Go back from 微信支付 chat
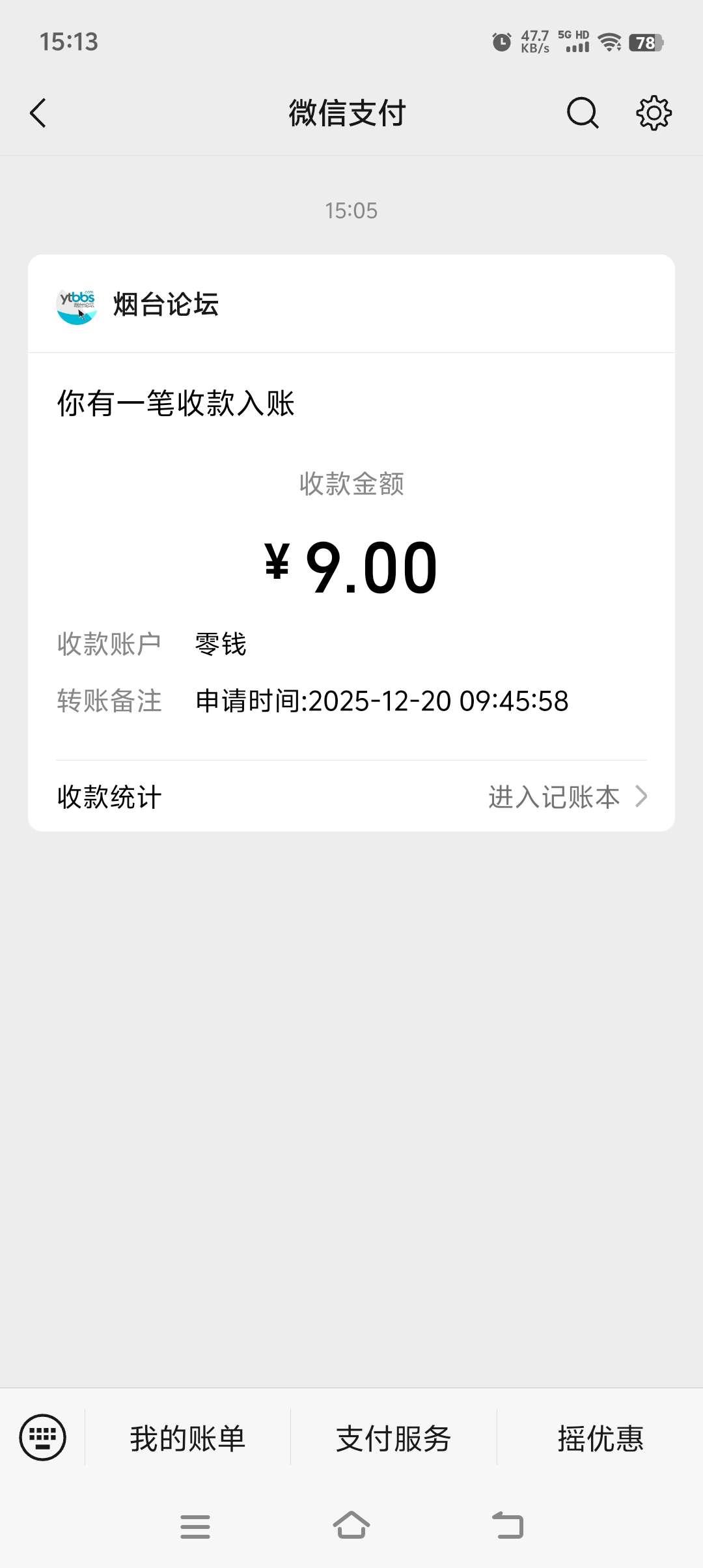 click(38, 113)
